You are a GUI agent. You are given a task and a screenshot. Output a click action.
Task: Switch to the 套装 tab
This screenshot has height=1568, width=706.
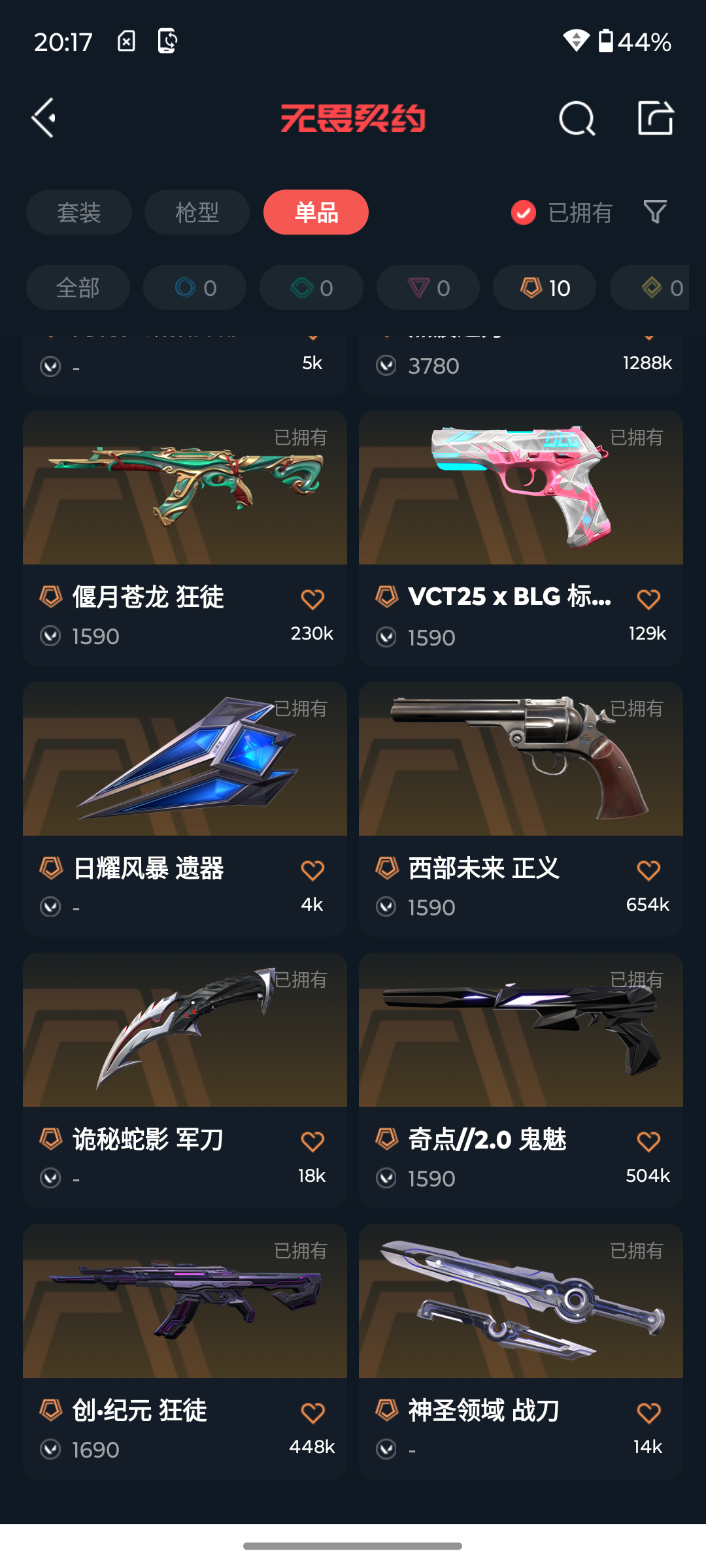tap(79, 212)
